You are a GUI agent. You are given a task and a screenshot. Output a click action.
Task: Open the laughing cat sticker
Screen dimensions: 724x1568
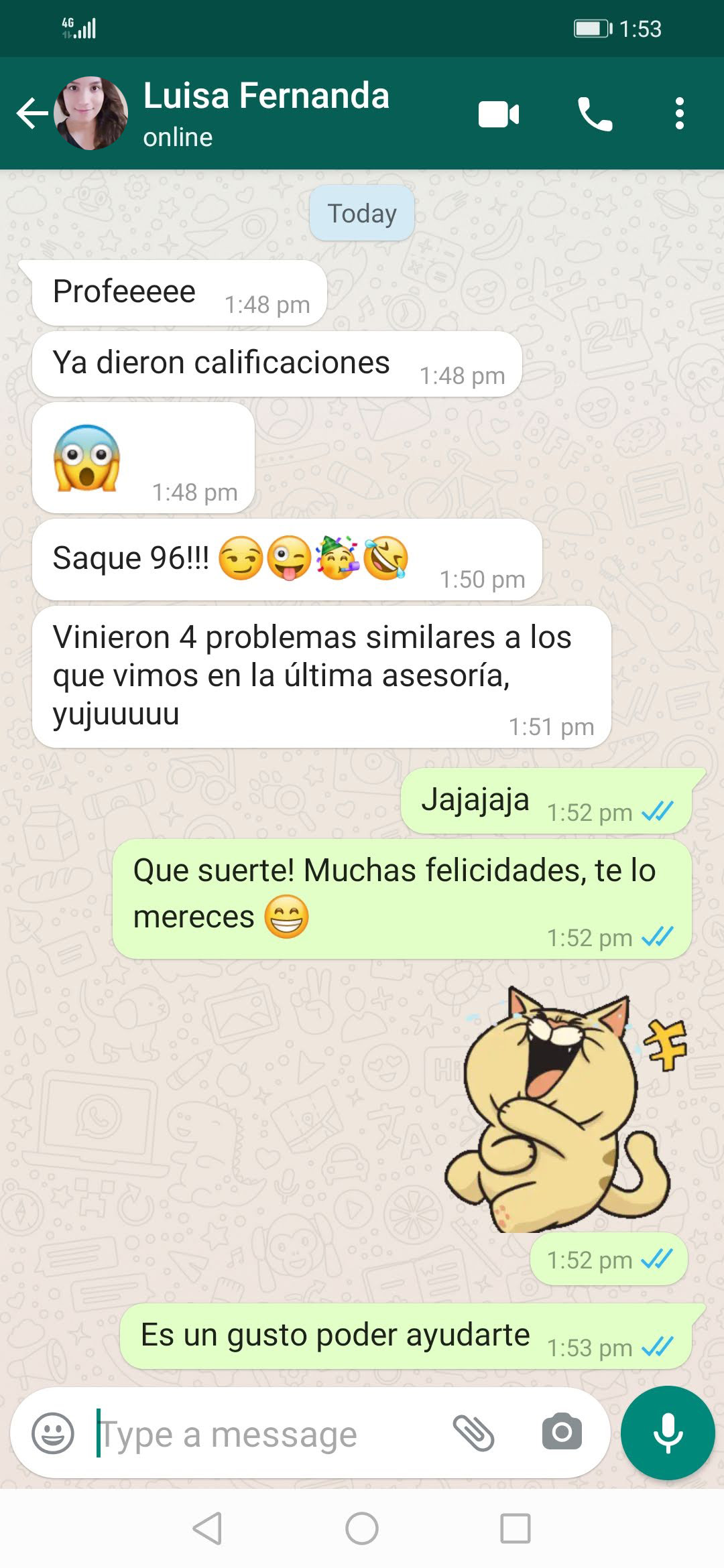coord(563,1109)
